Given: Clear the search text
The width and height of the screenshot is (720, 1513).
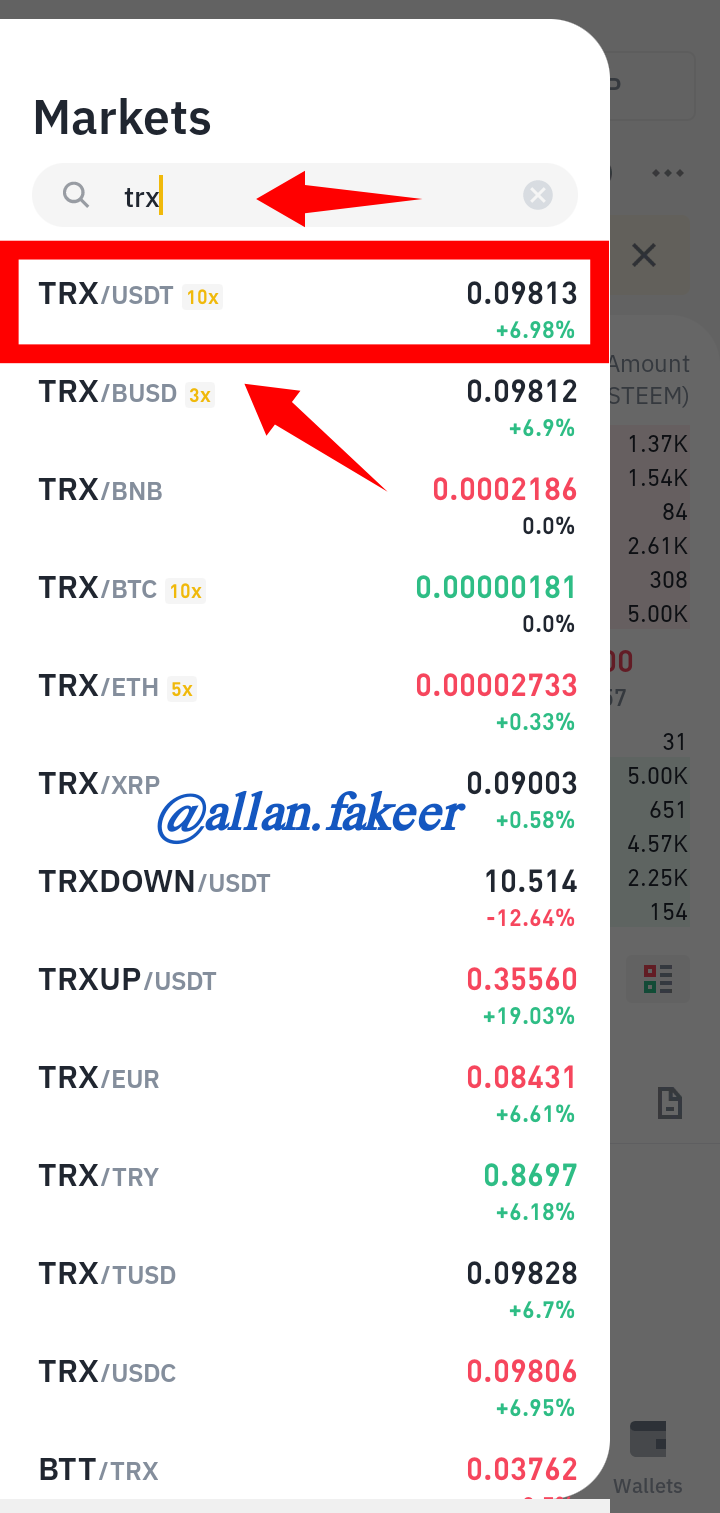Looking at the screenshot, I should [538, 195].
